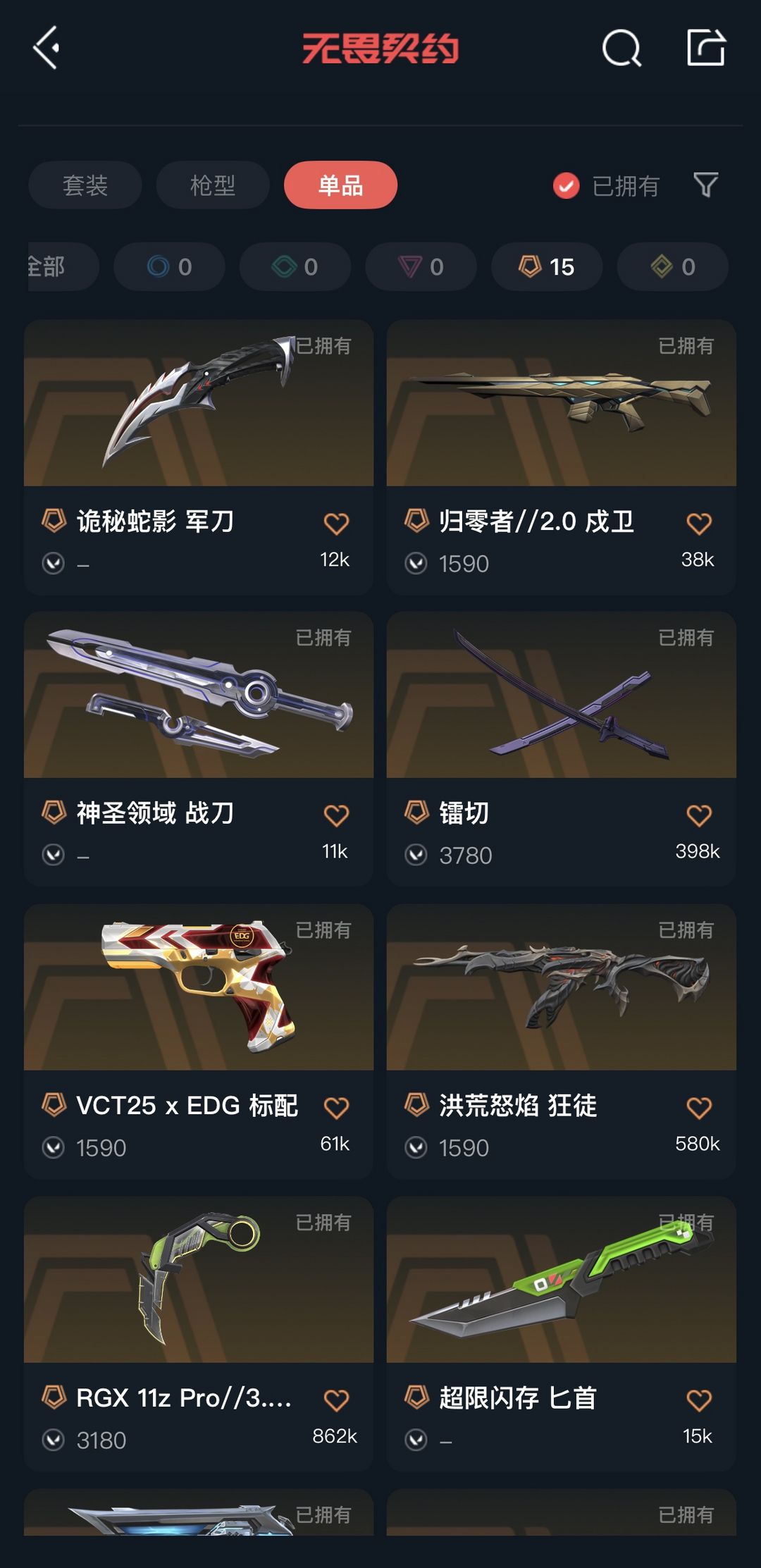Image resolution: width=761 pixels, height=1568 pixels.
Task: Open the RGX 11z Pro skin card
Action: click(x=199, y=1334)
